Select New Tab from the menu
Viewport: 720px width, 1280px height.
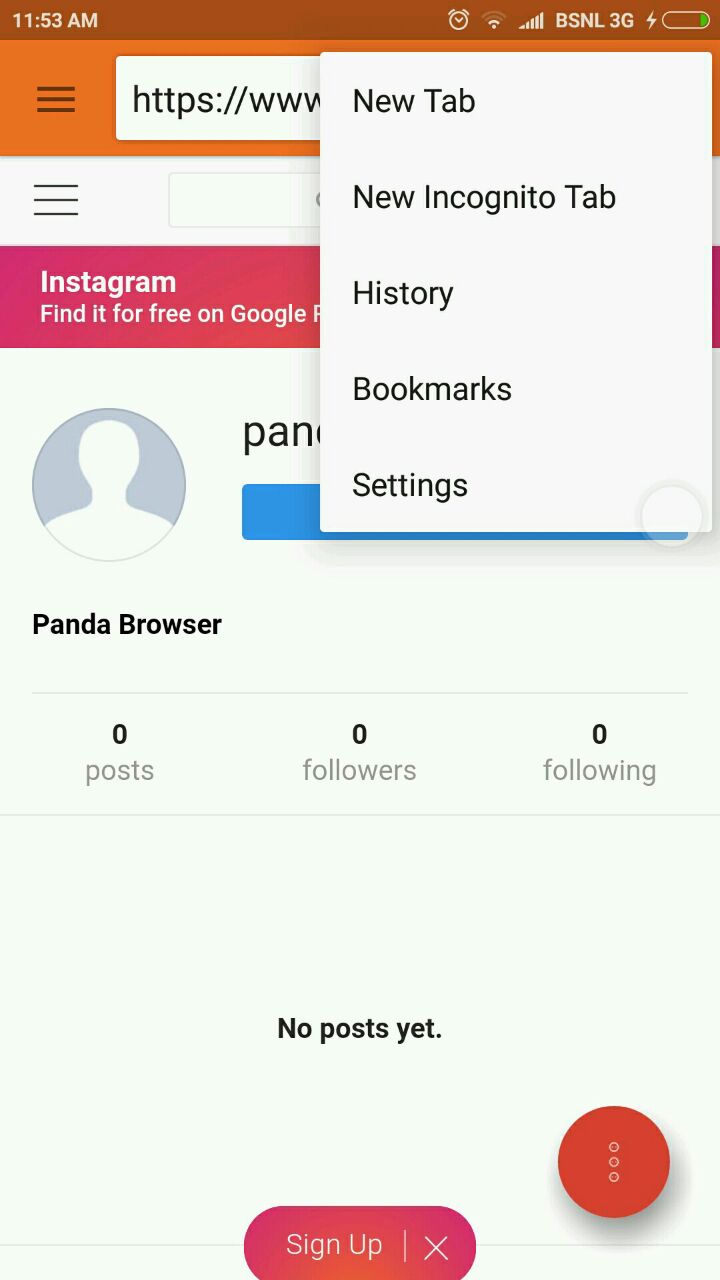pyautogui.click(x=413, y=100)
